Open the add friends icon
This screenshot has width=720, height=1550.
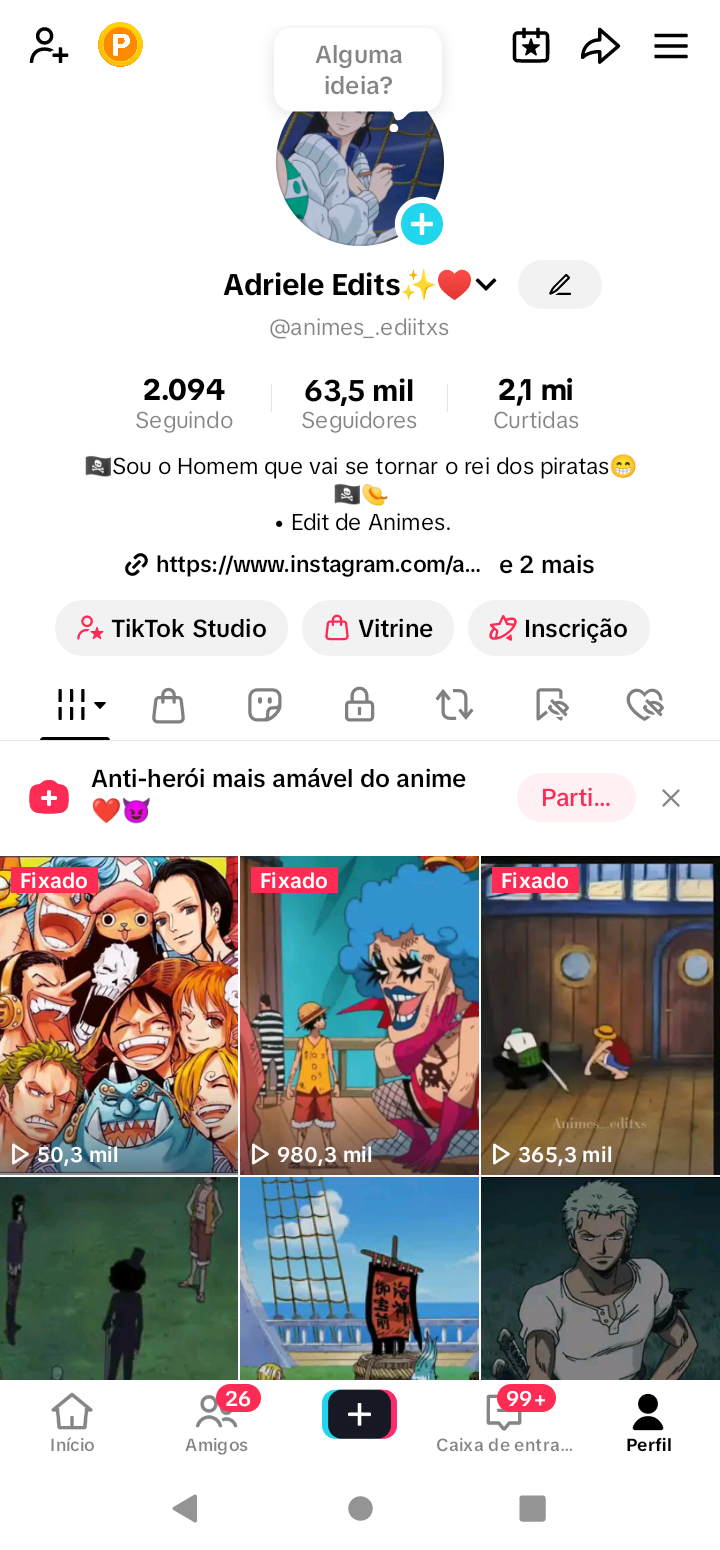point(48,46)
